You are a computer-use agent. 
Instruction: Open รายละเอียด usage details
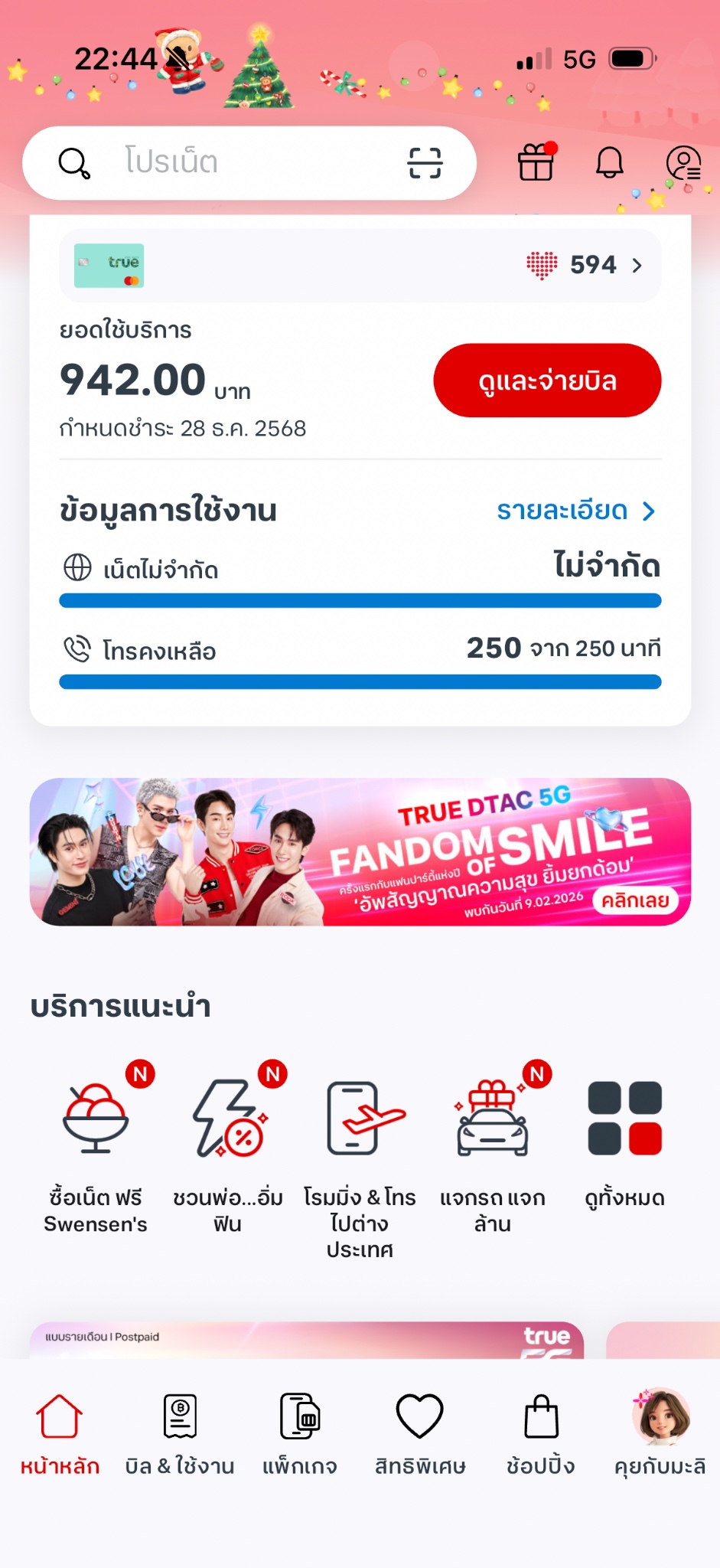click(575, 511)
